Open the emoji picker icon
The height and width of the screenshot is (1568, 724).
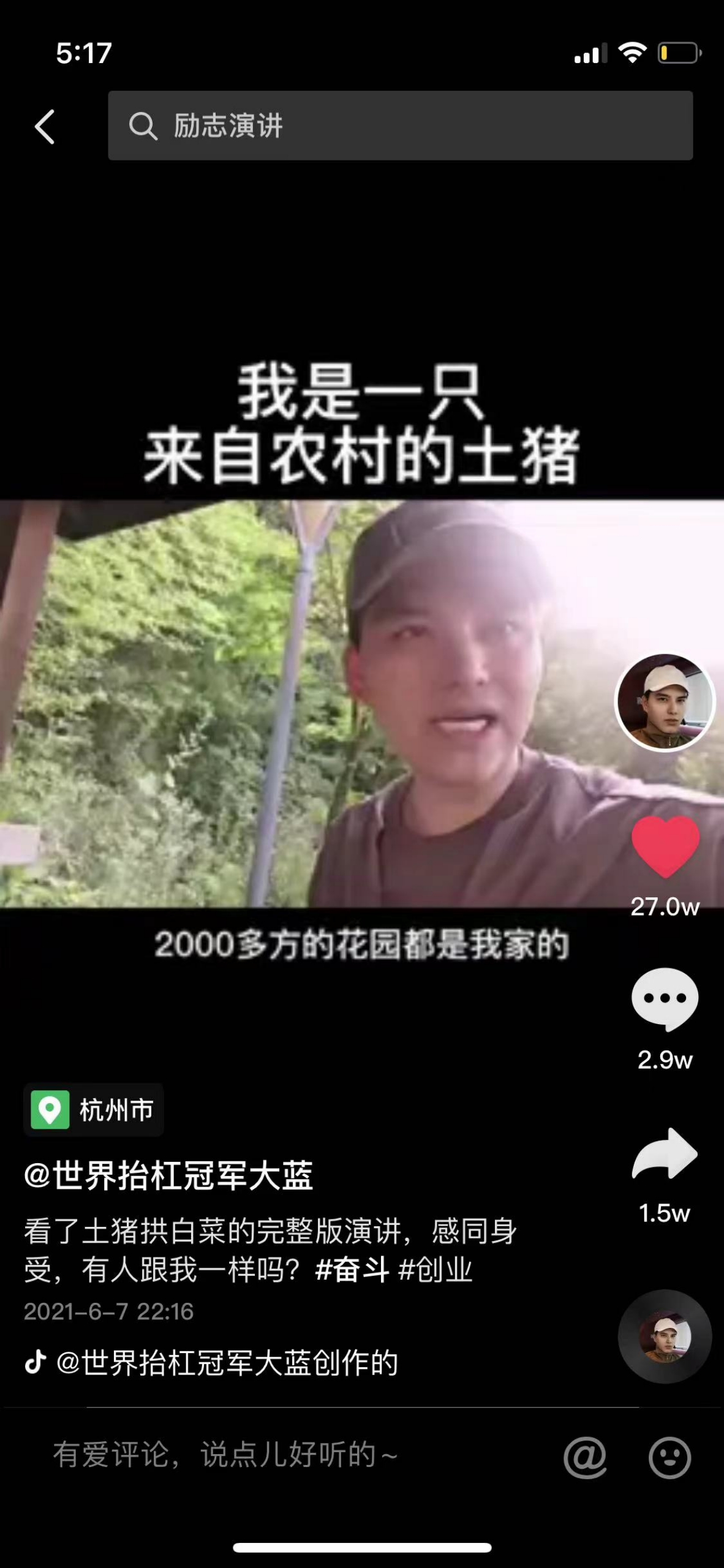(669, 1458)
